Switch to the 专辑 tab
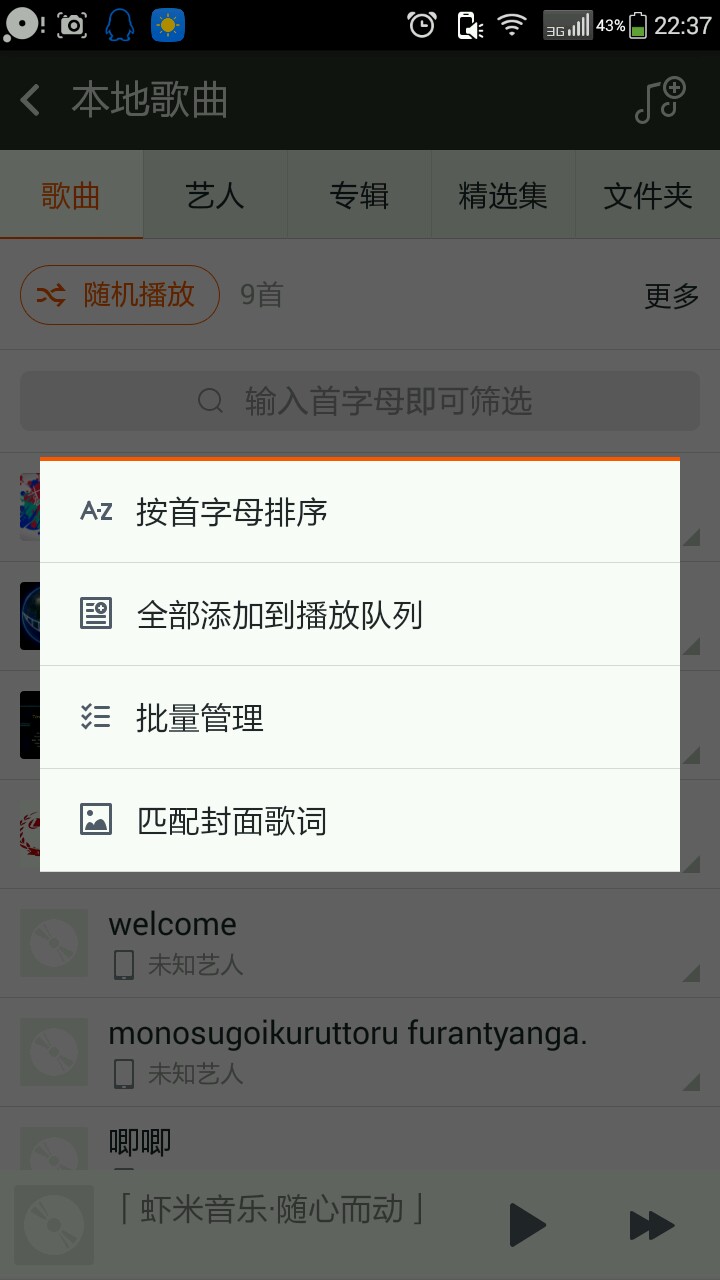The image size is (720, 1280). [359, 196]
